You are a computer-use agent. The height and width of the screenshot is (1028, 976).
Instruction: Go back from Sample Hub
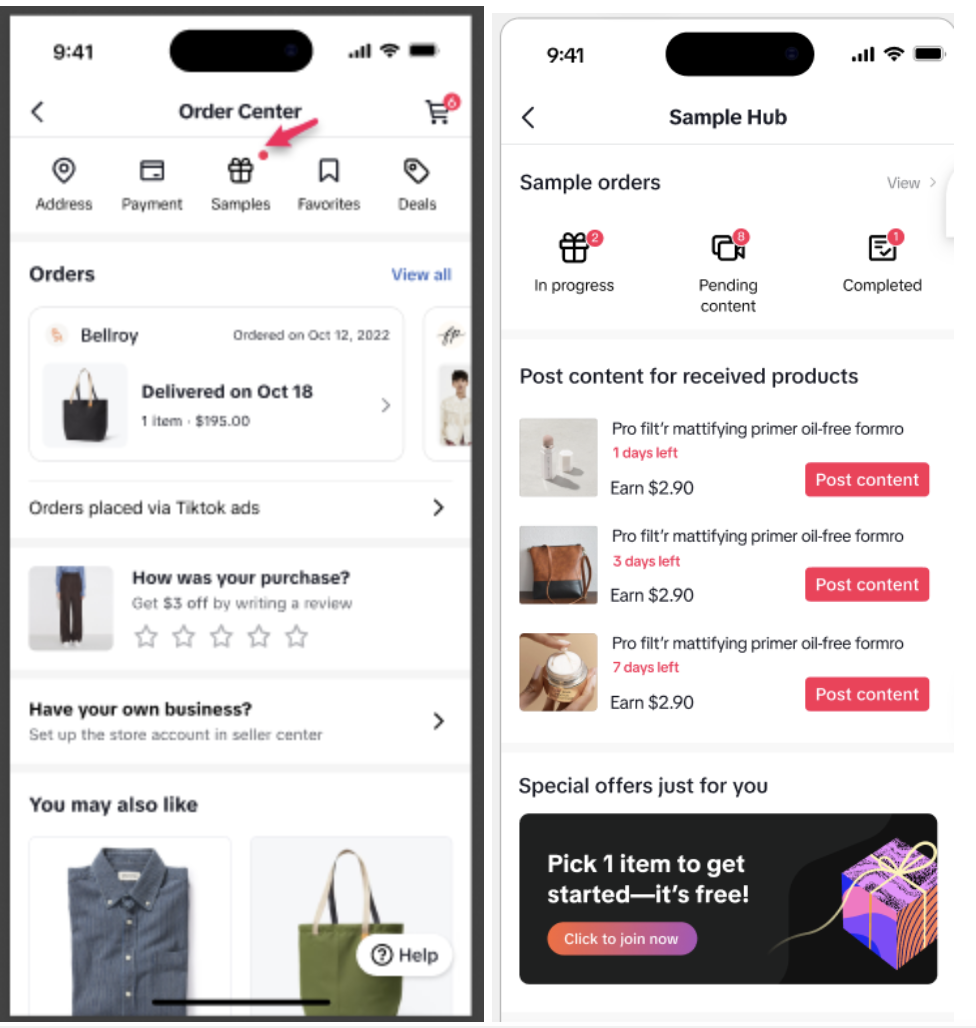point(529,117)
